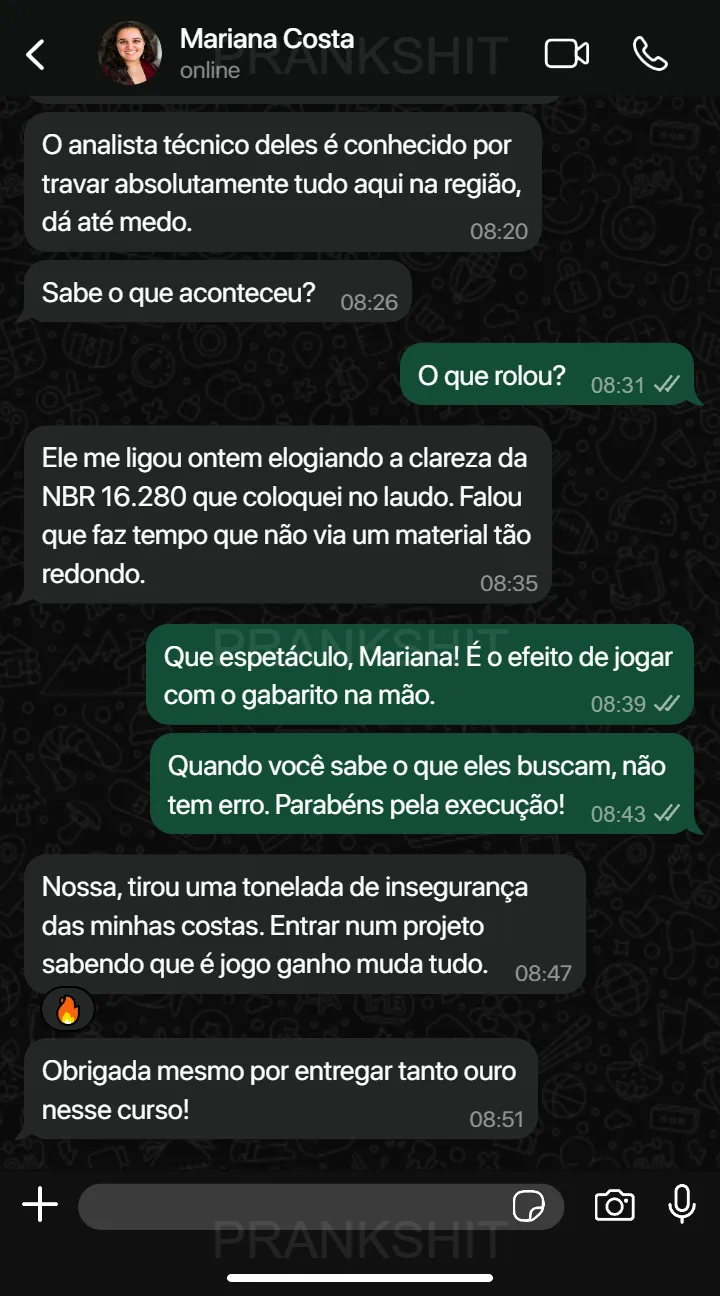Open the attachment plus menu
The width and height of the screenshot is (720, 1296).
[40, 1205]
